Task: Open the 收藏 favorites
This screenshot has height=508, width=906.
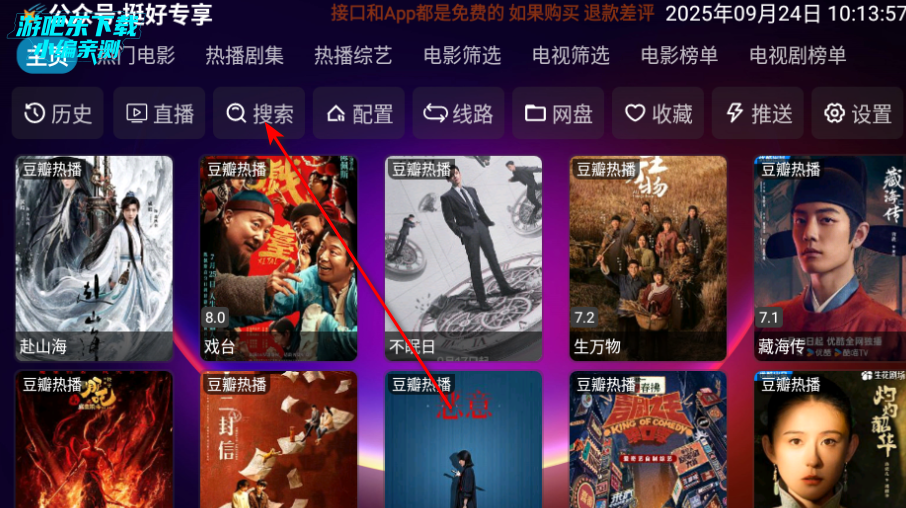Action: coord(658,114)
